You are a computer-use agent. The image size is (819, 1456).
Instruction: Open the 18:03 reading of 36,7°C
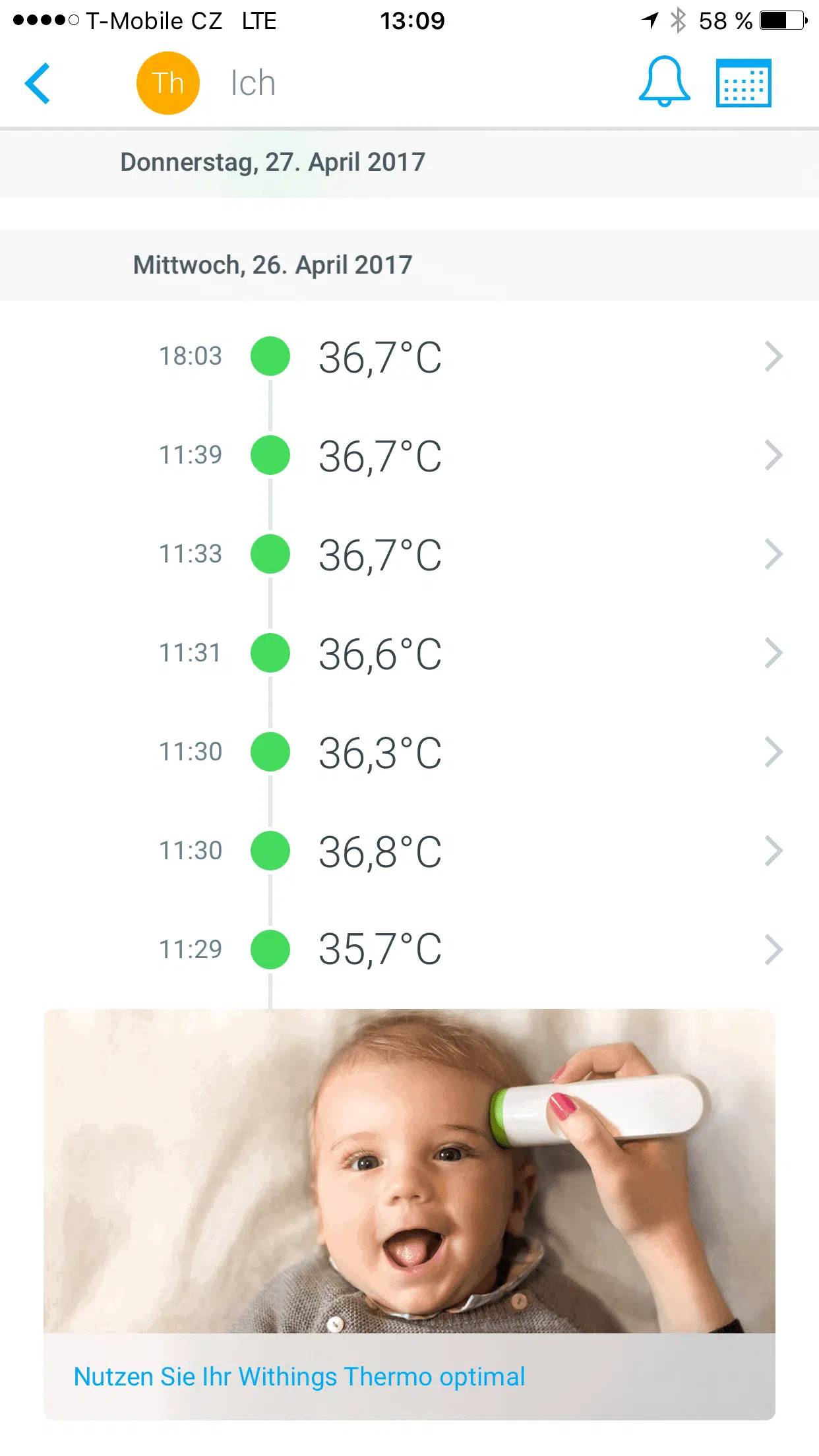(x=409, y=356)
